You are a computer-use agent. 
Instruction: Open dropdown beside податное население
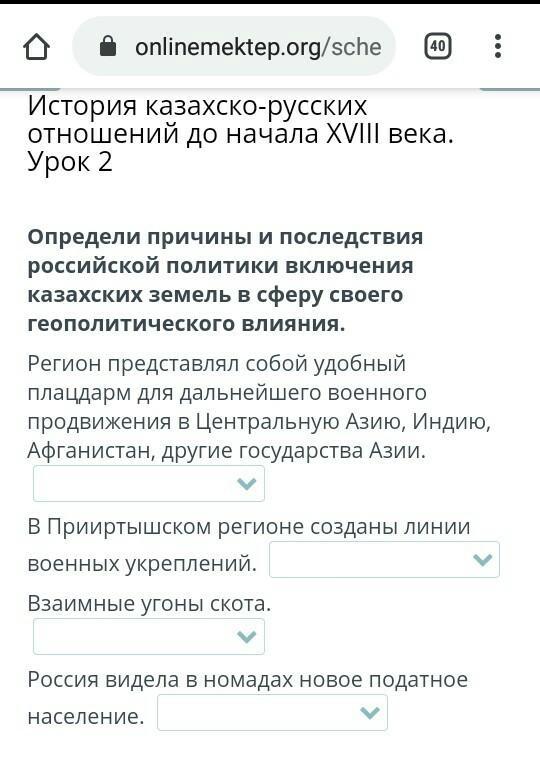[x=272, y=713]
